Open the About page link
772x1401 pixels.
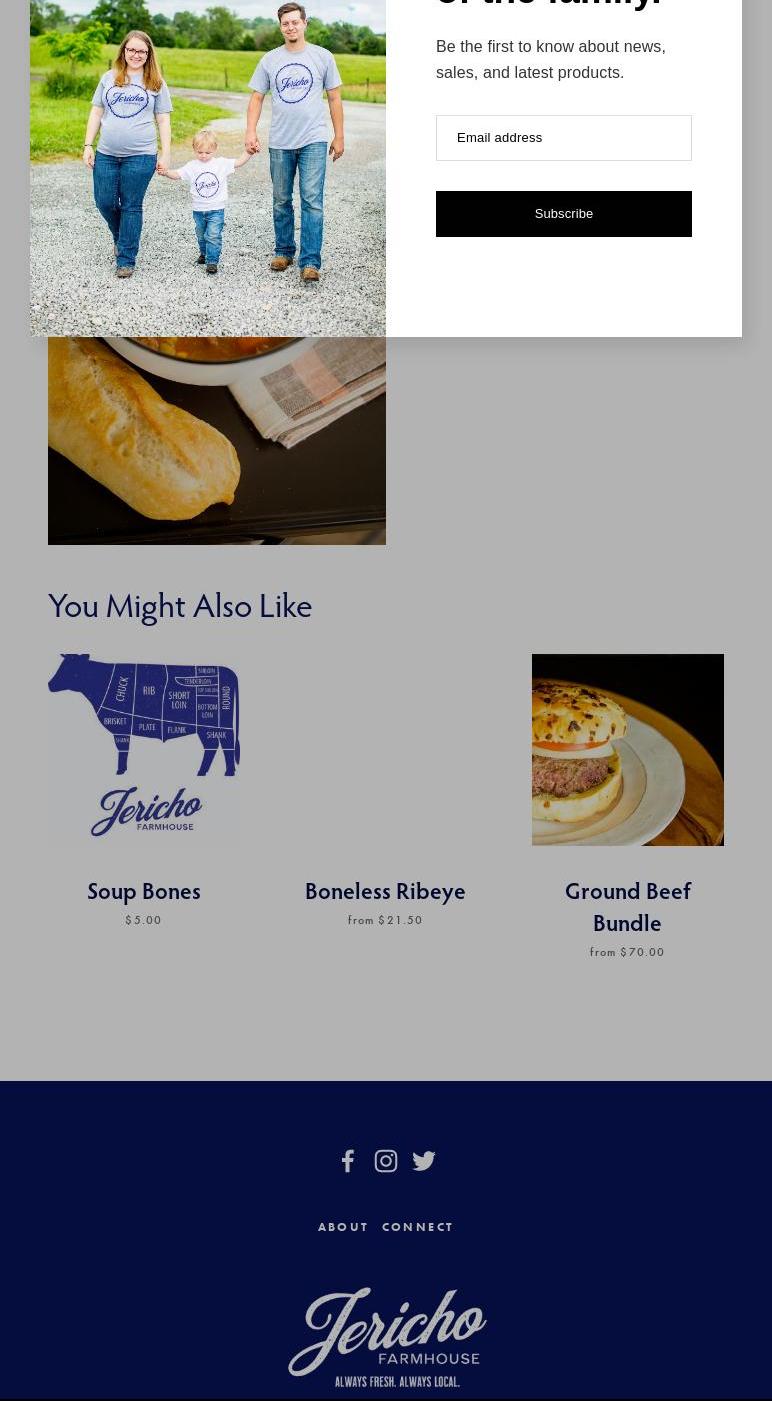(x=343, y=1227)
